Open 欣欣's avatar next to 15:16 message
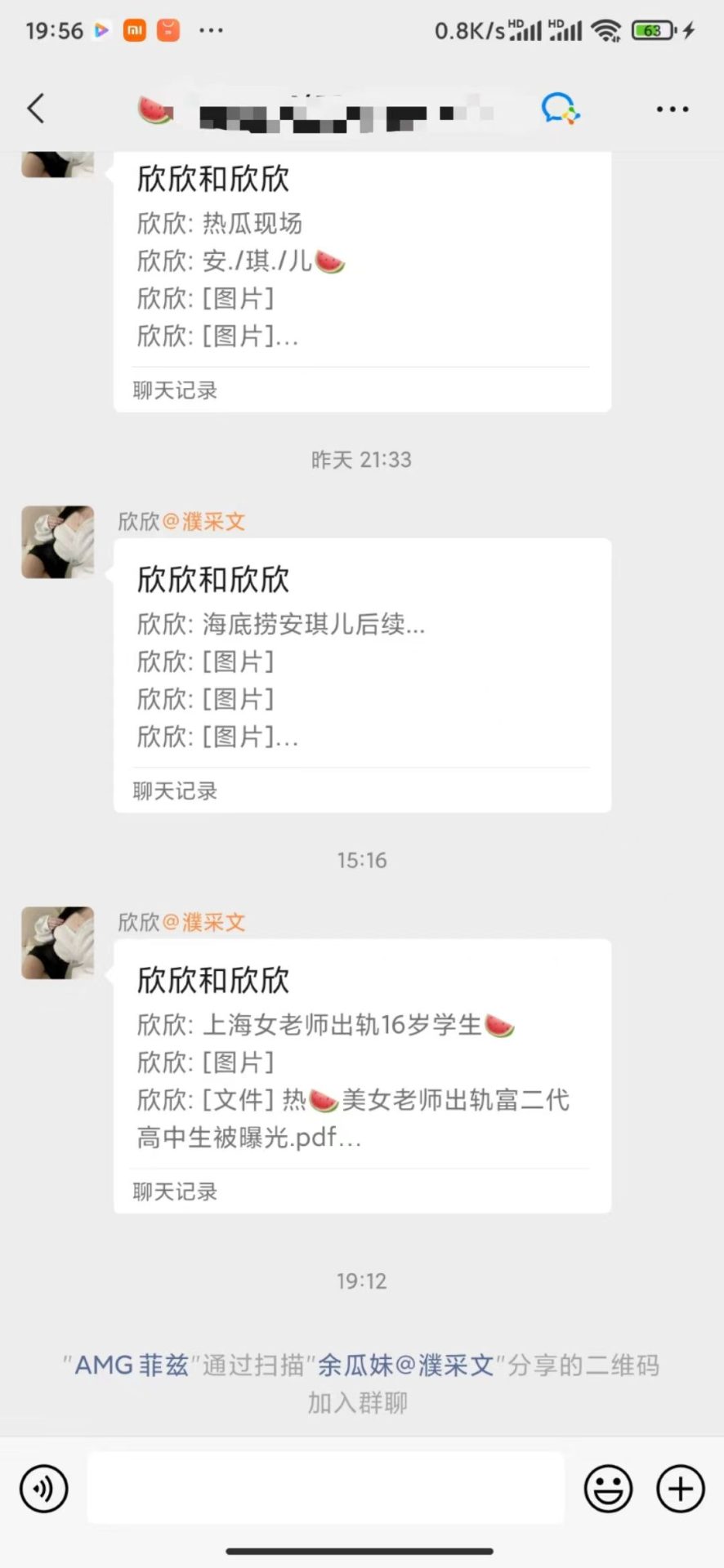This screenshot has width=724, height=1568. tap(57, 942)
